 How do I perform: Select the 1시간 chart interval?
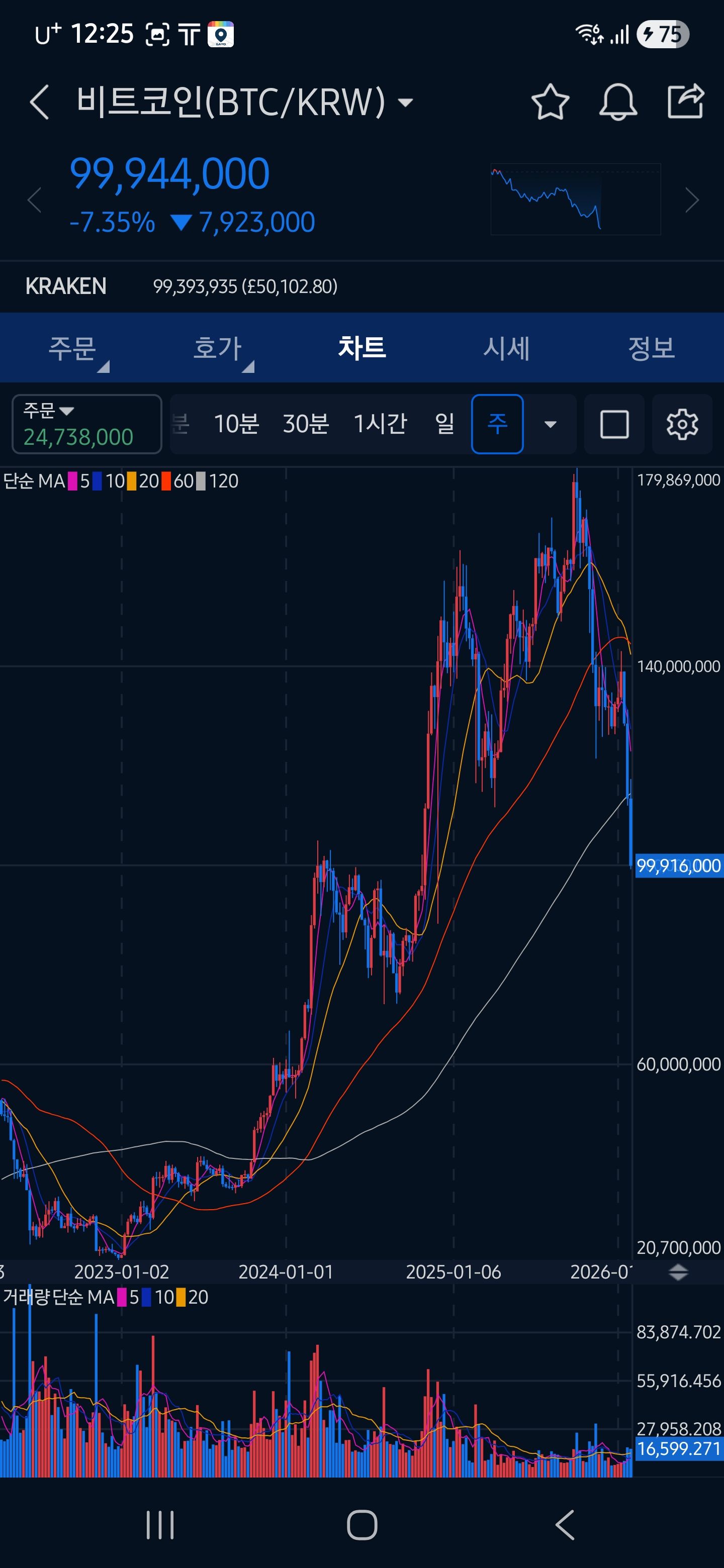[380, 424]
